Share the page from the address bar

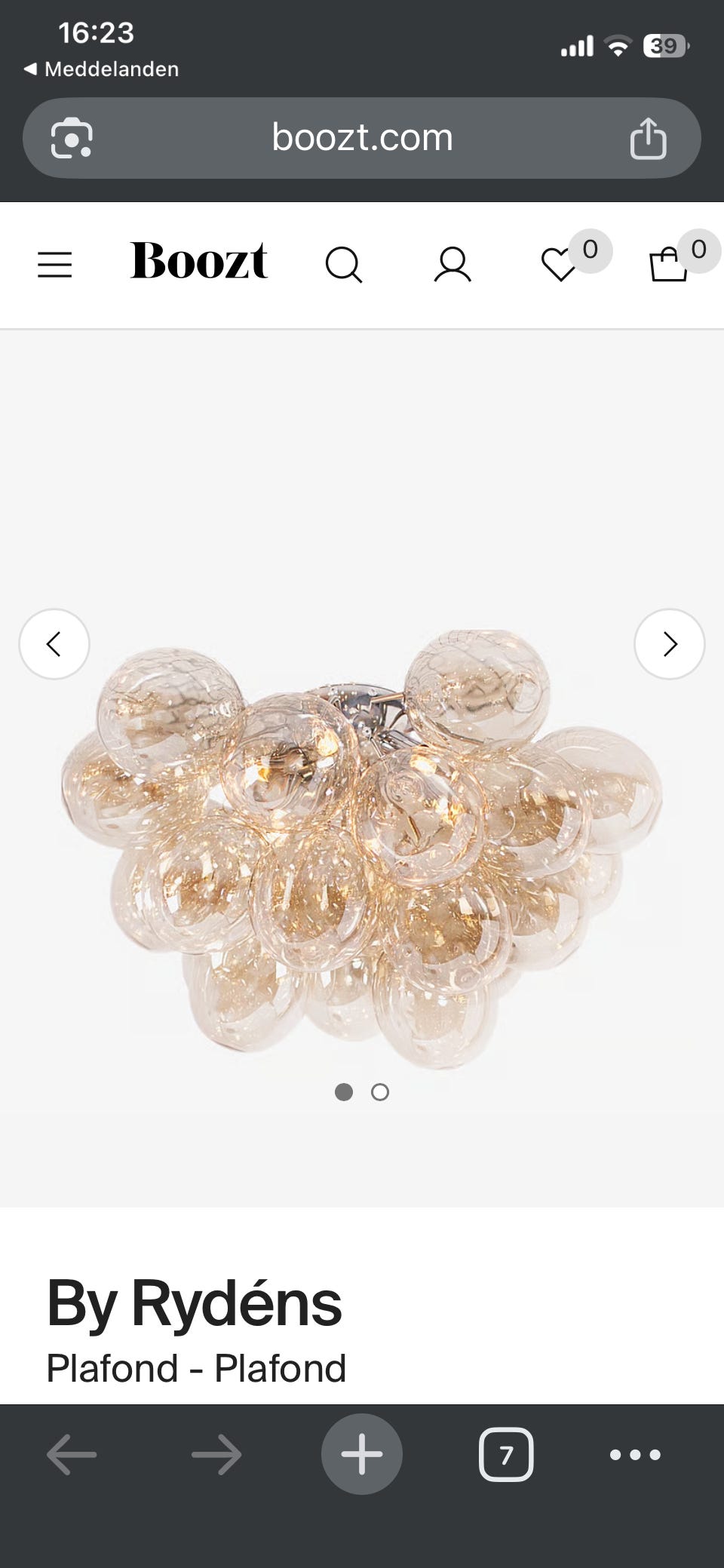coord(648,138)
